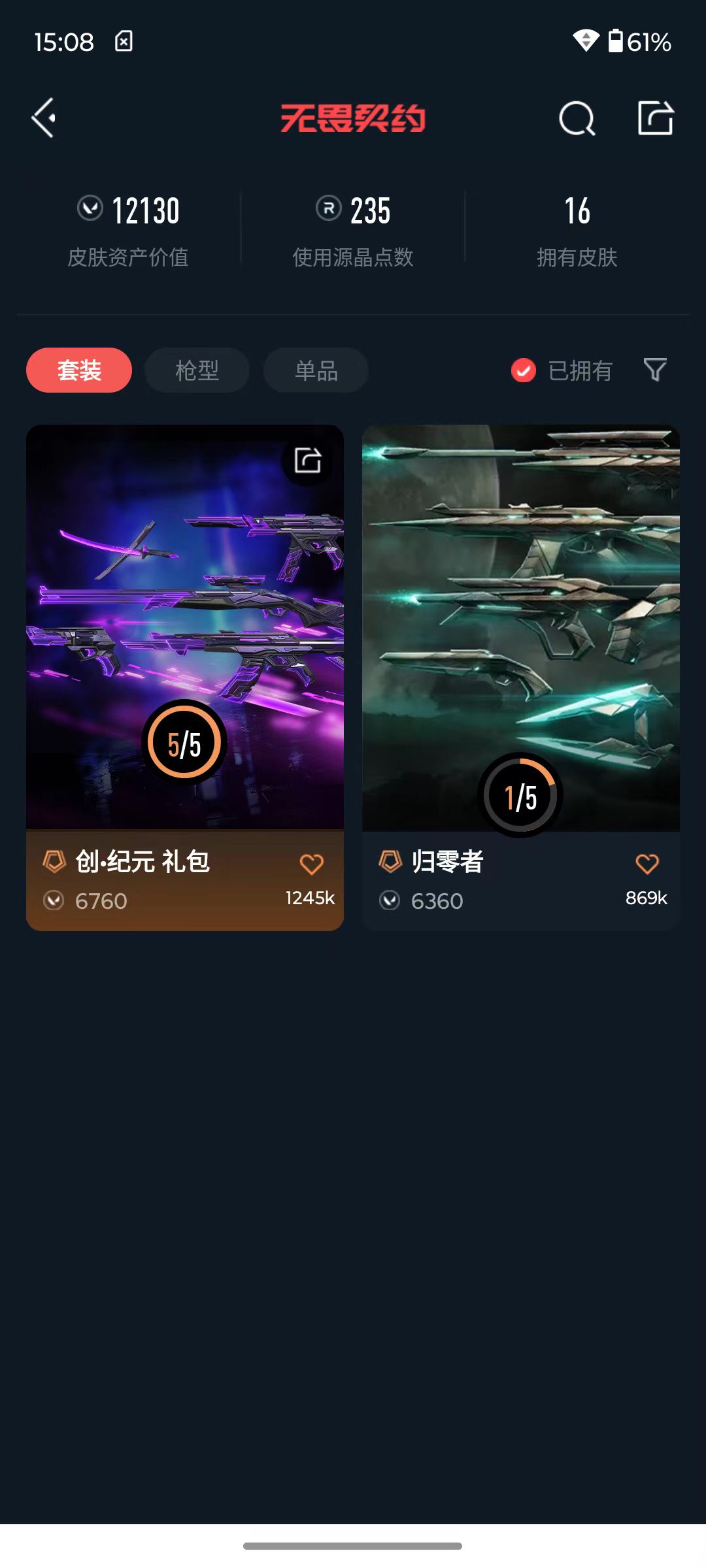Screen dimensions: 706x1568
Task: Go back with the top-left arrow
Action: (44, 118)
